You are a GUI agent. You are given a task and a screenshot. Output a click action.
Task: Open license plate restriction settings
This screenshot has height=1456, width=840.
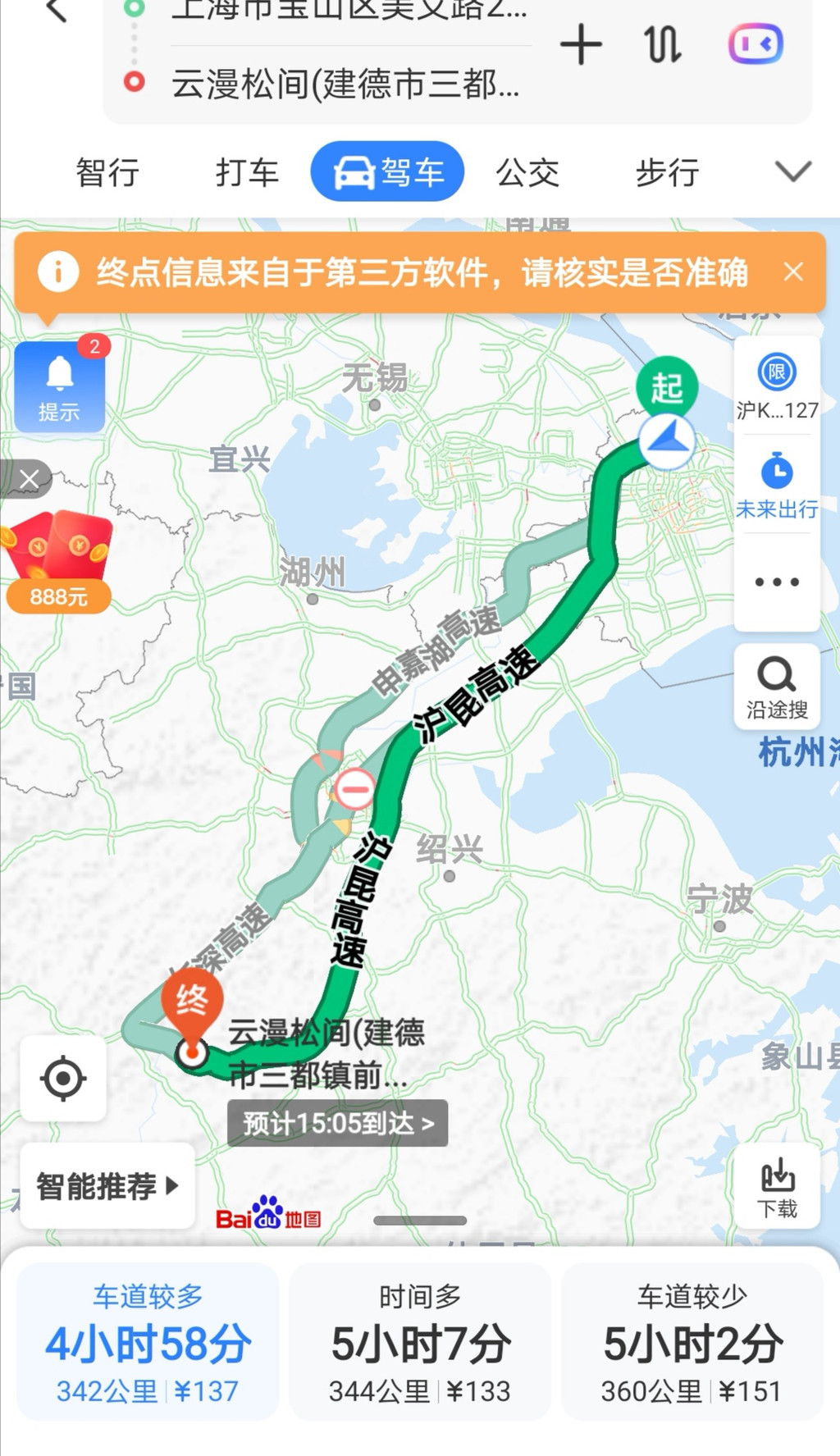coord(776,386)
